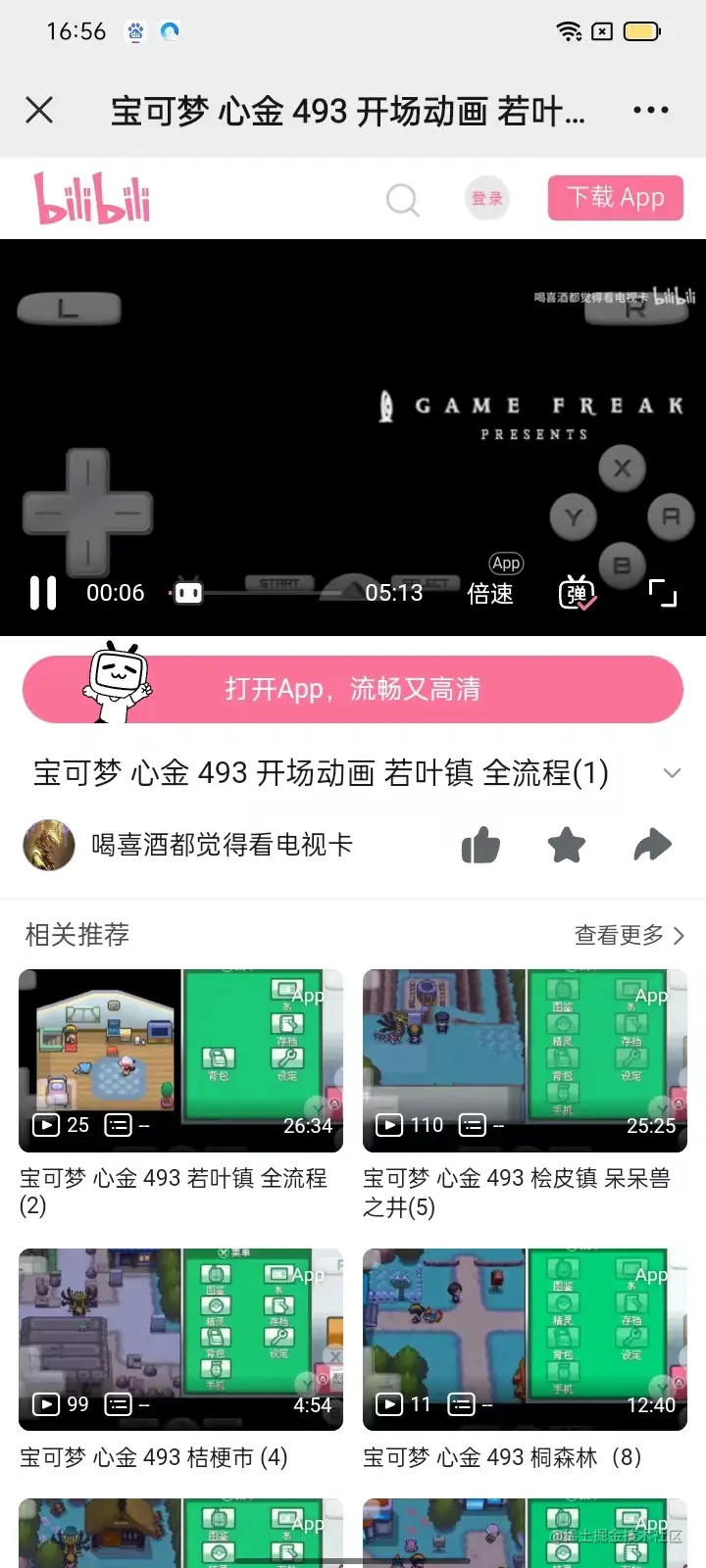Share this video

652,845
